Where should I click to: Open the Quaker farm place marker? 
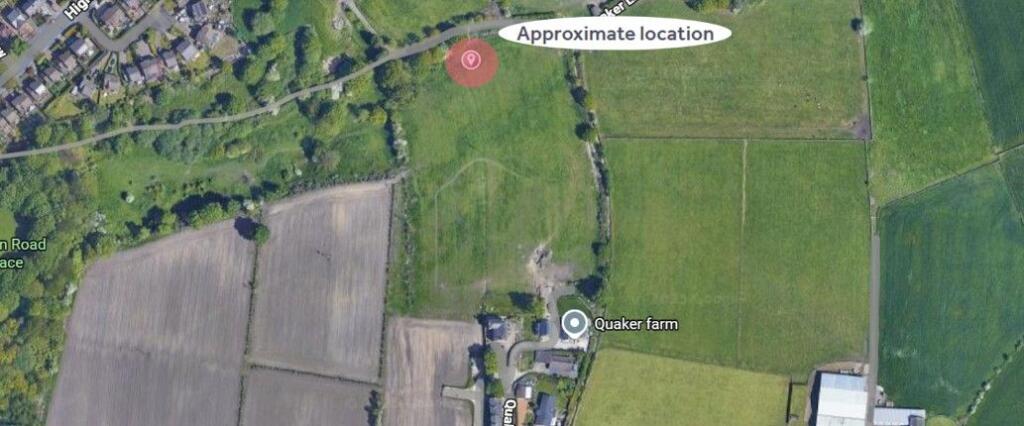point(574,324)
